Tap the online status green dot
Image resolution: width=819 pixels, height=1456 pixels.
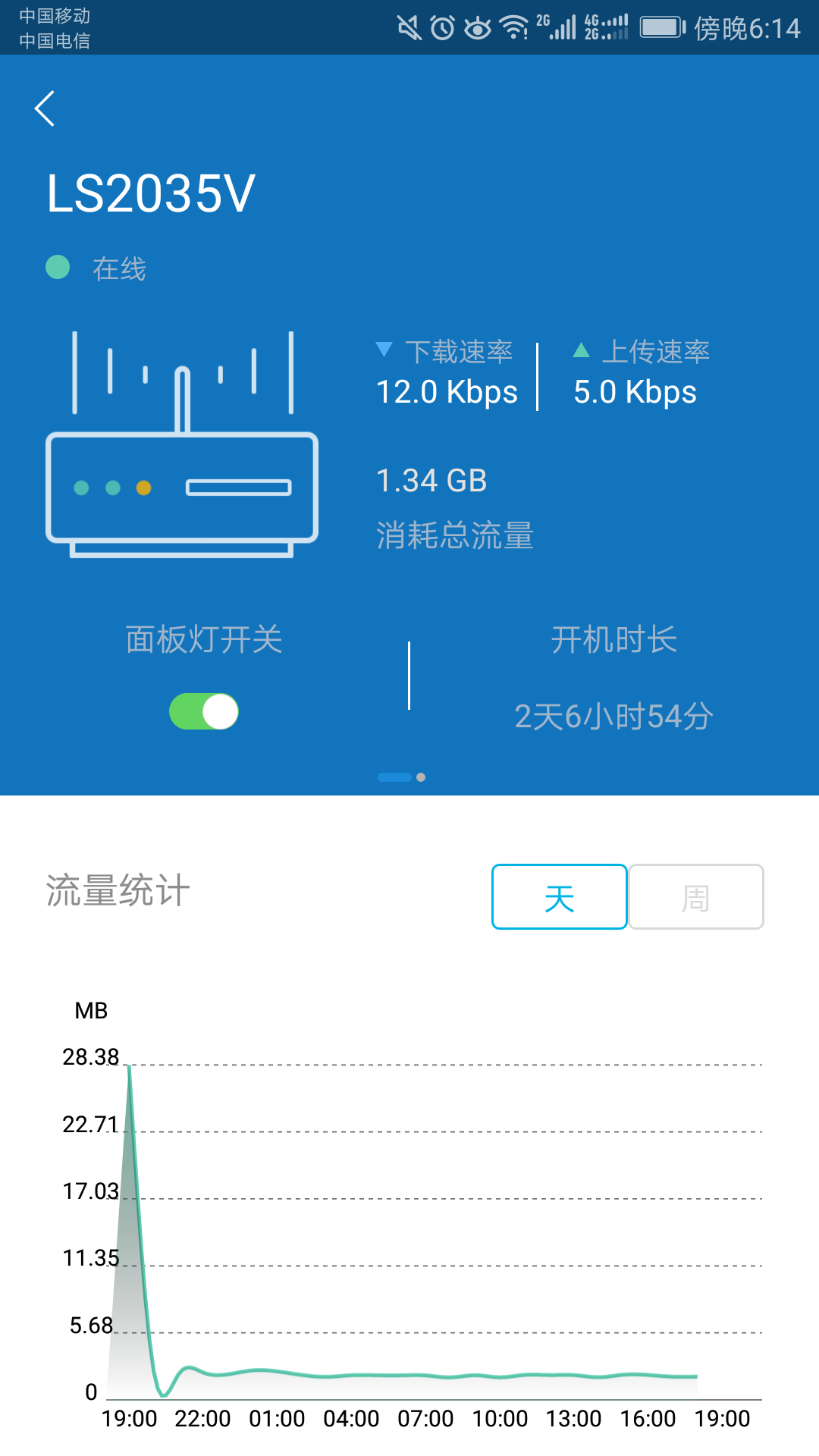(57, 267)
